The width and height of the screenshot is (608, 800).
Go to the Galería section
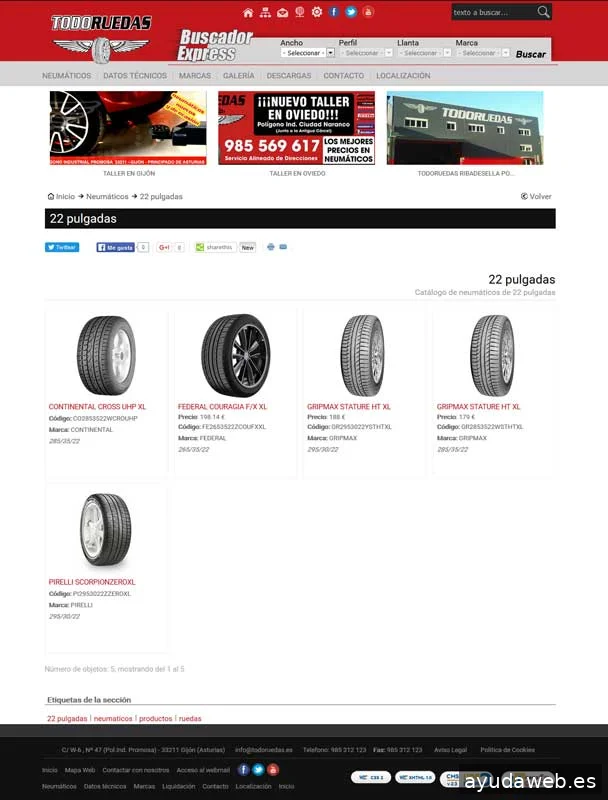click(x=238, y=76)
